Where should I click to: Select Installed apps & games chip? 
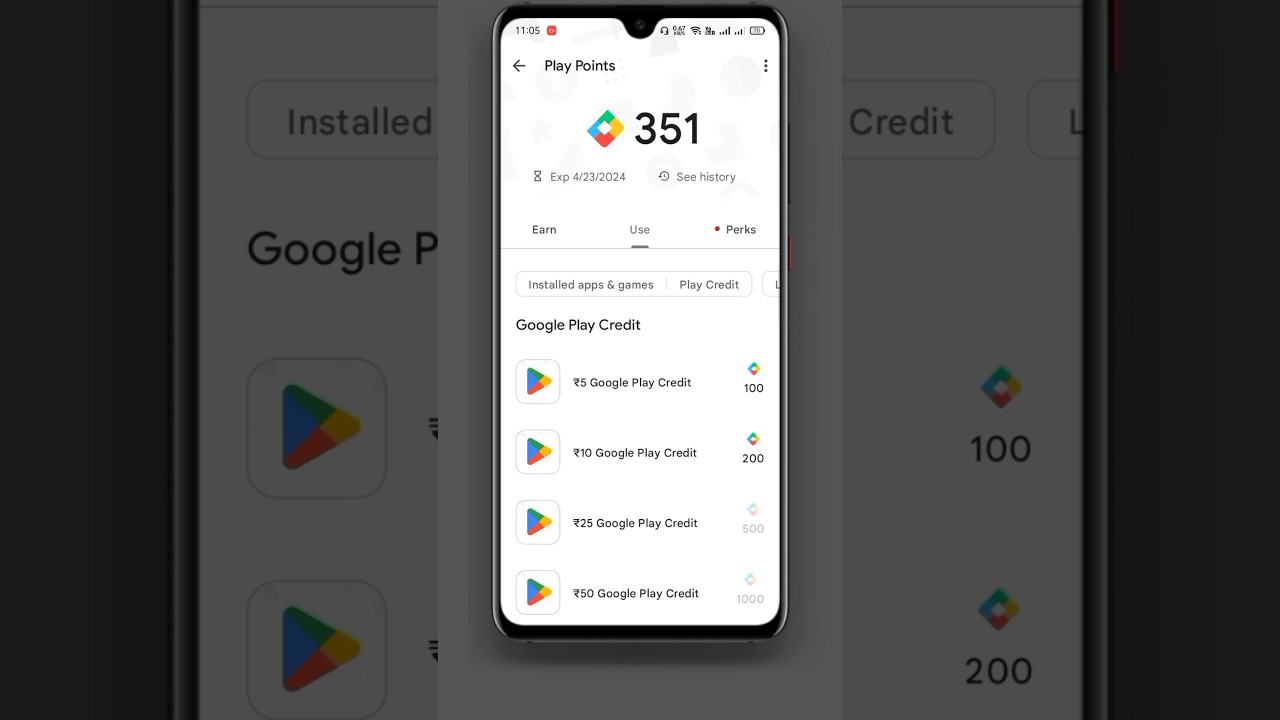click(x=590, y=285)
